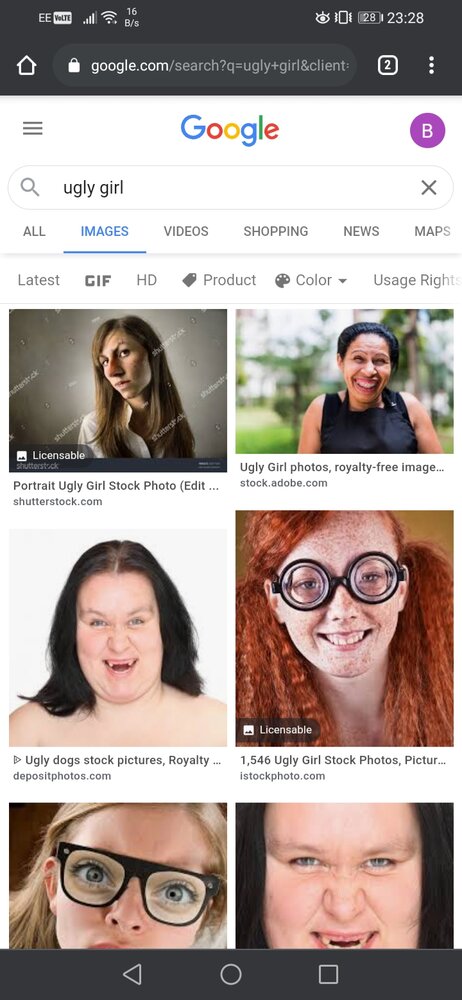Edit the 'ugly girl' search box
The height and width of the screenshot is (1000, 462).
coord(230,188)
